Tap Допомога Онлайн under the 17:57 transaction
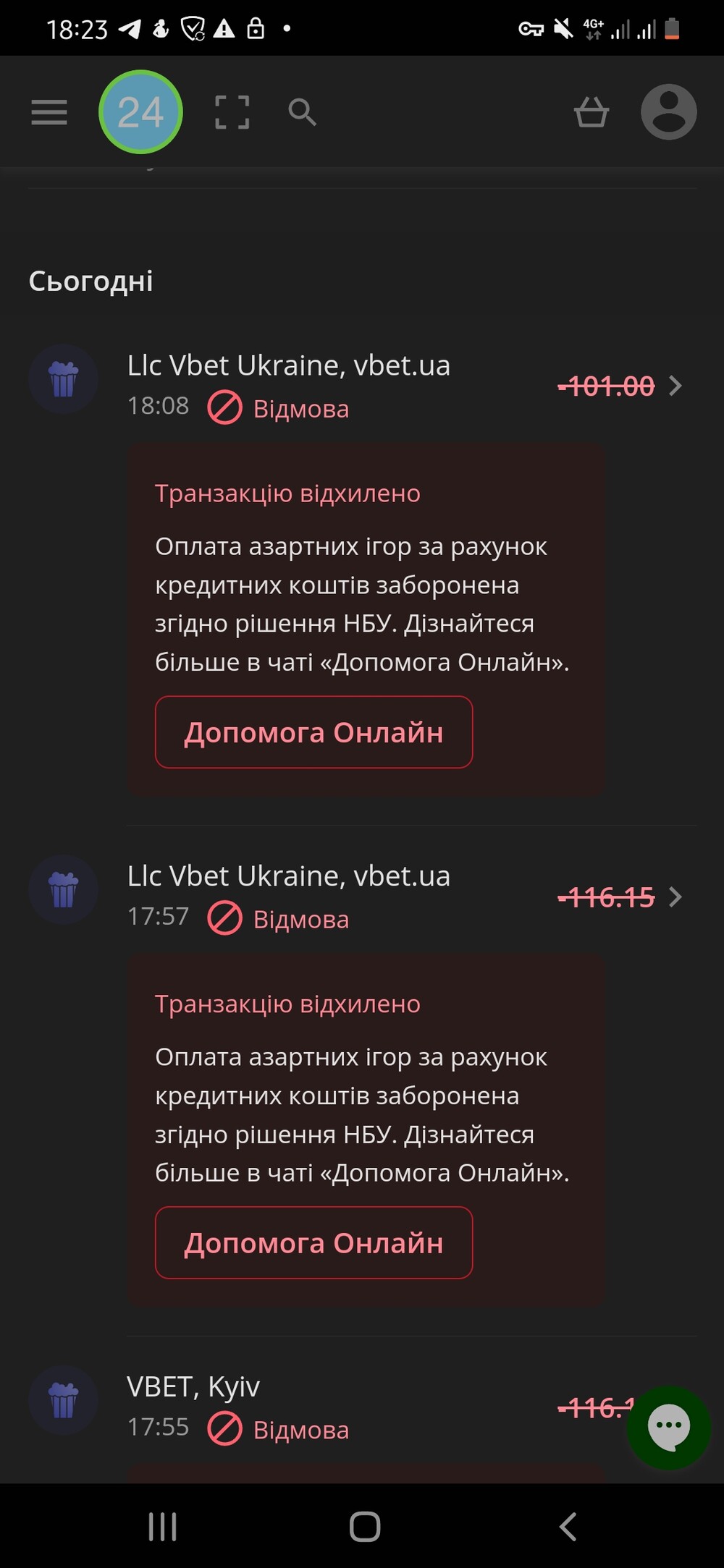 coord(313,1242)
